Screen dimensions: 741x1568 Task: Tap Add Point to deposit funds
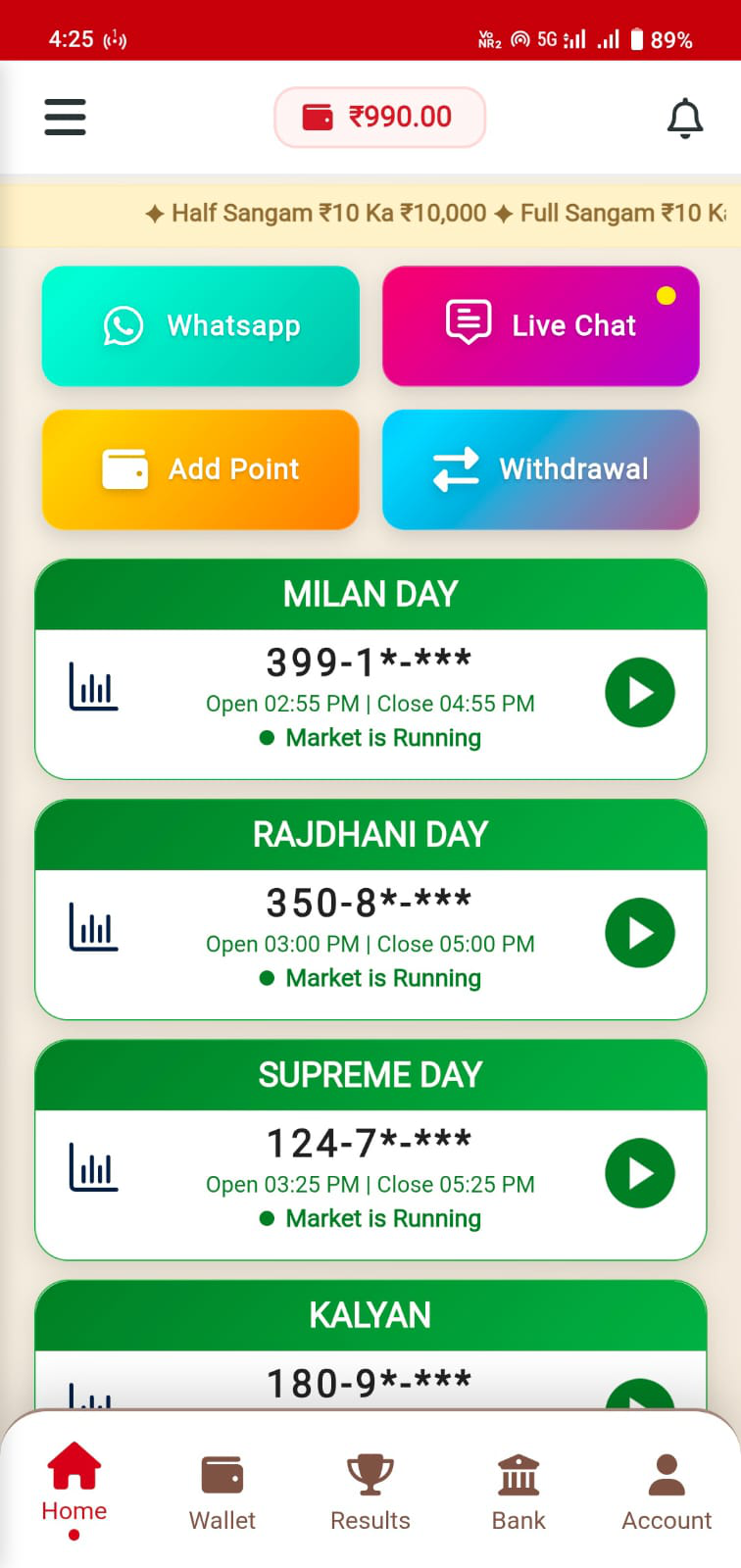point(200,469)
